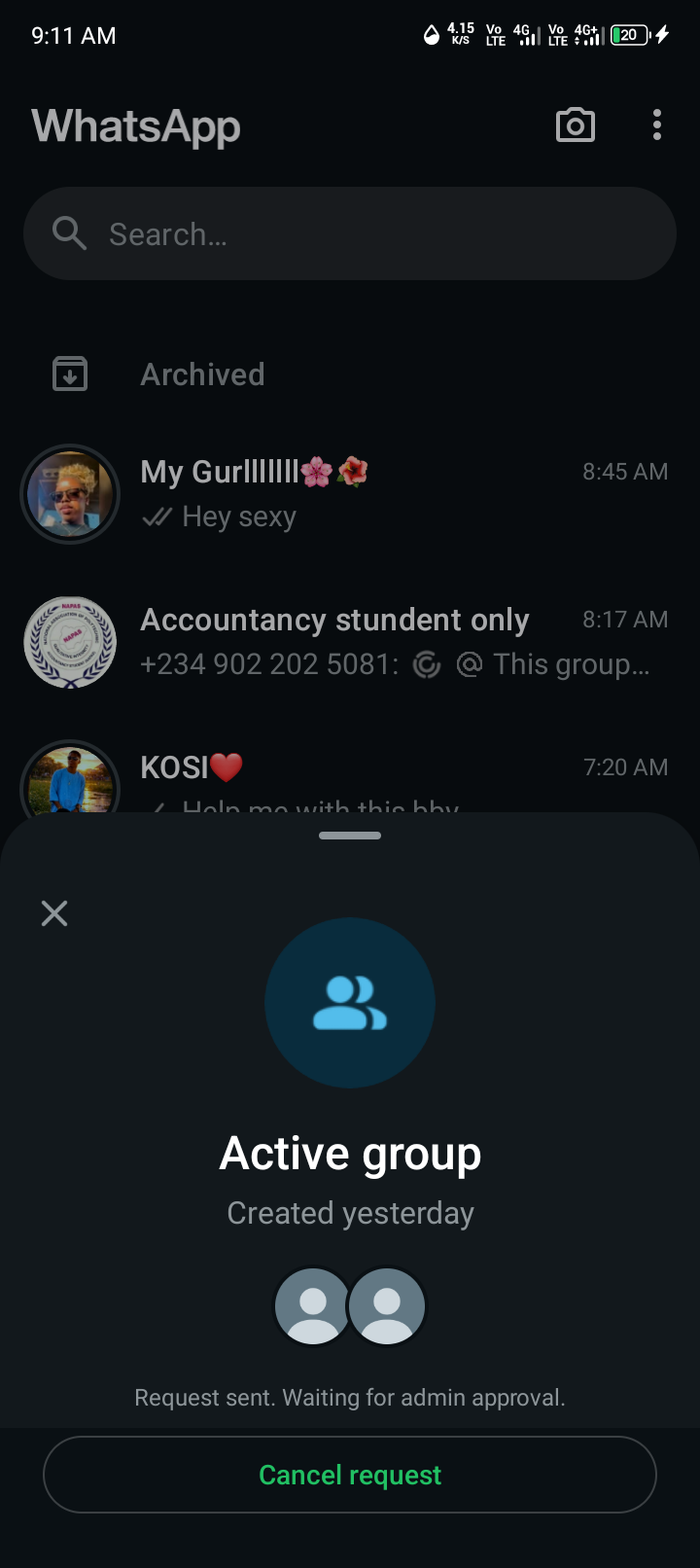Open the chat with My Gurllllll
Screen dimensions: 700x1568
389,494
